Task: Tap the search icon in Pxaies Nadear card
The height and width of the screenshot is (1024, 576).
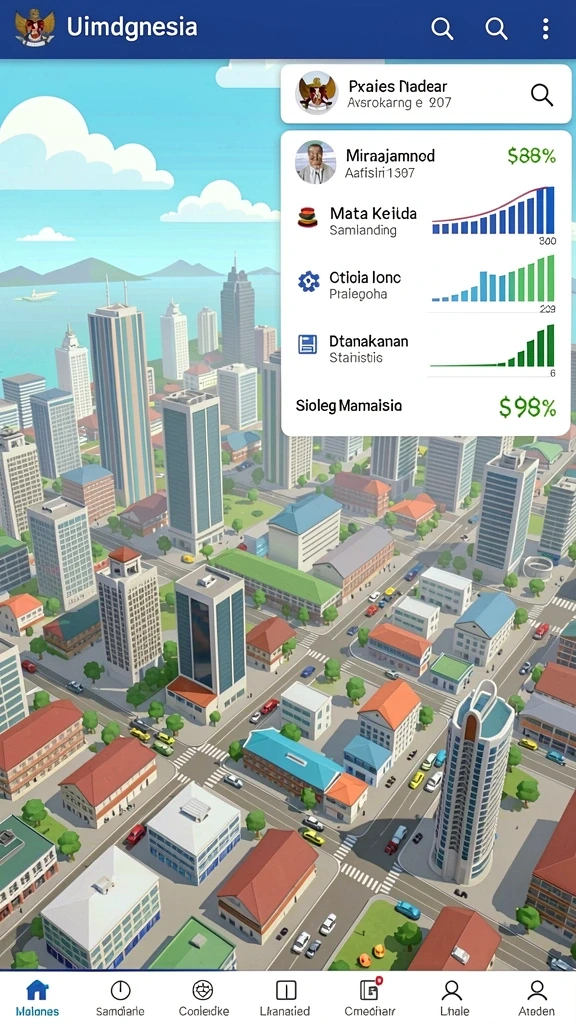Action: [541, 95]
